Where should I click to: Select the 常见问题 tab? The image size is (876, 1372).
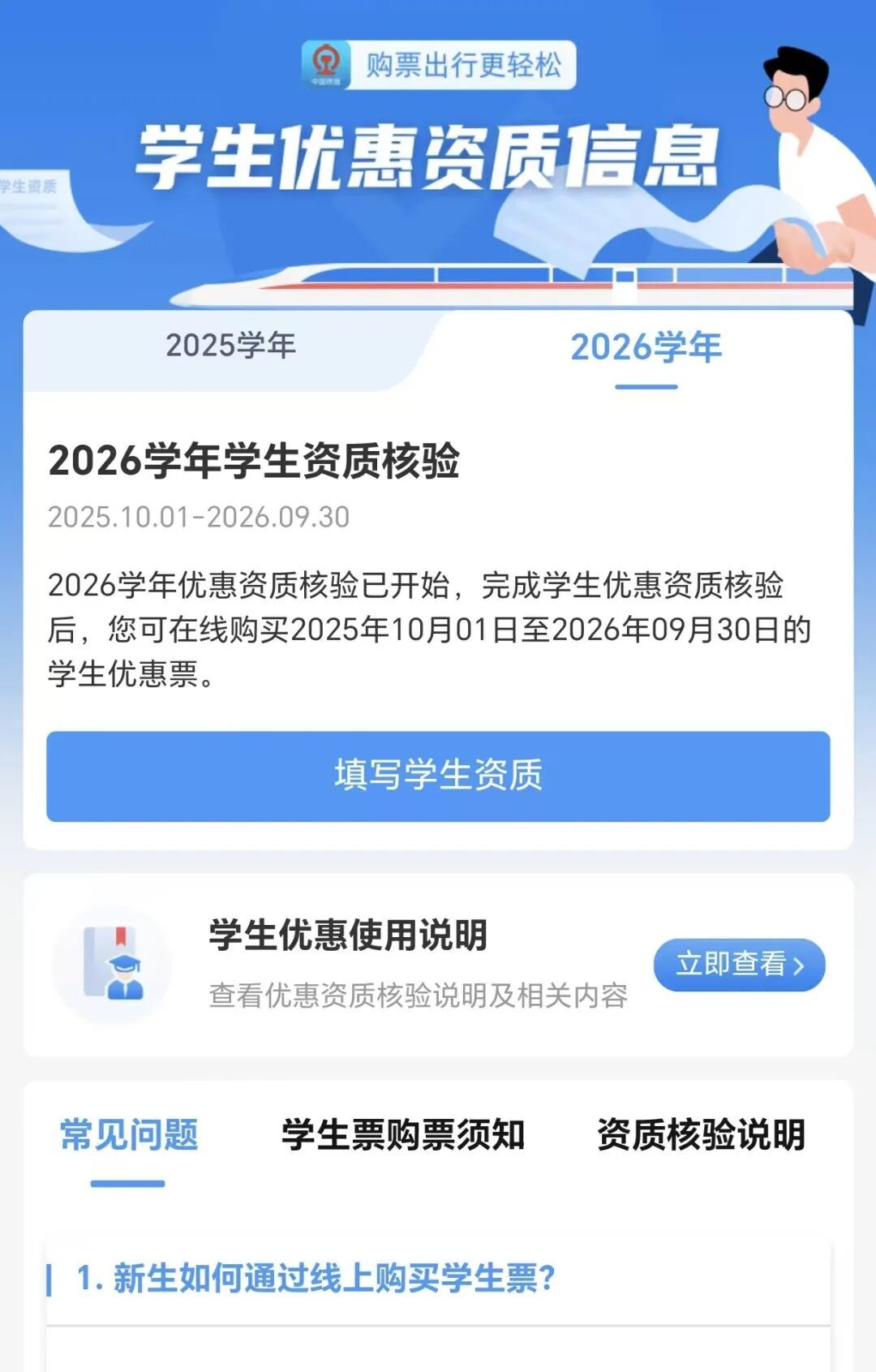point(130,1138)
